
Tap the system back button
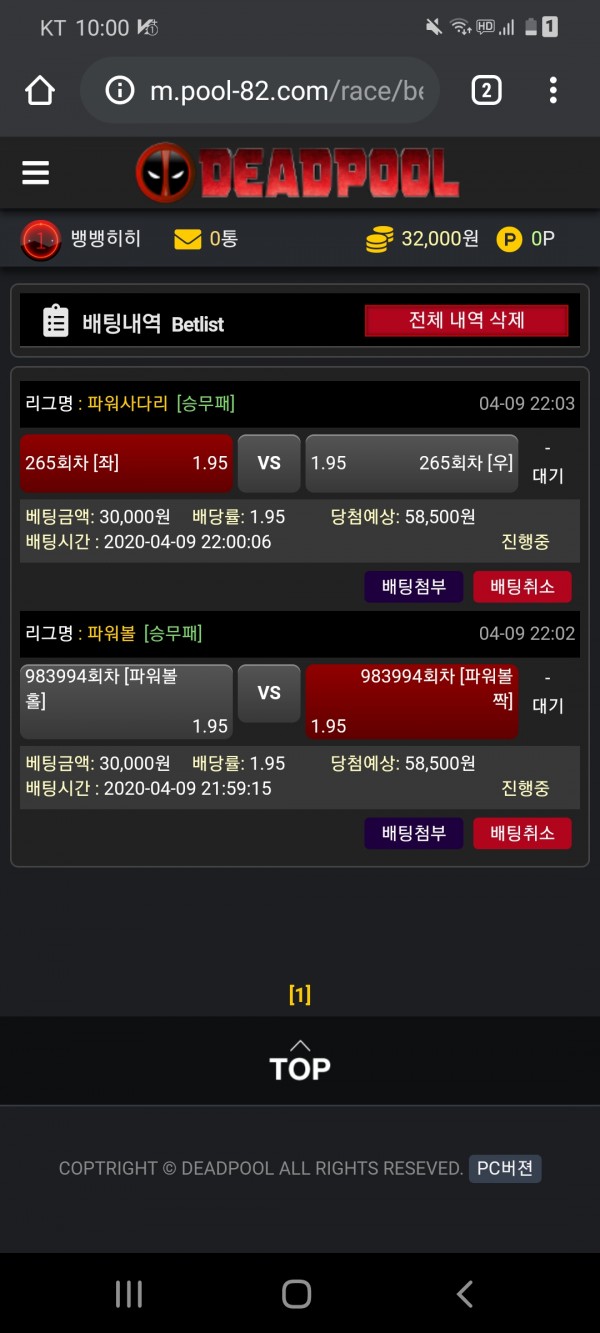click(x=464, y=1294)
